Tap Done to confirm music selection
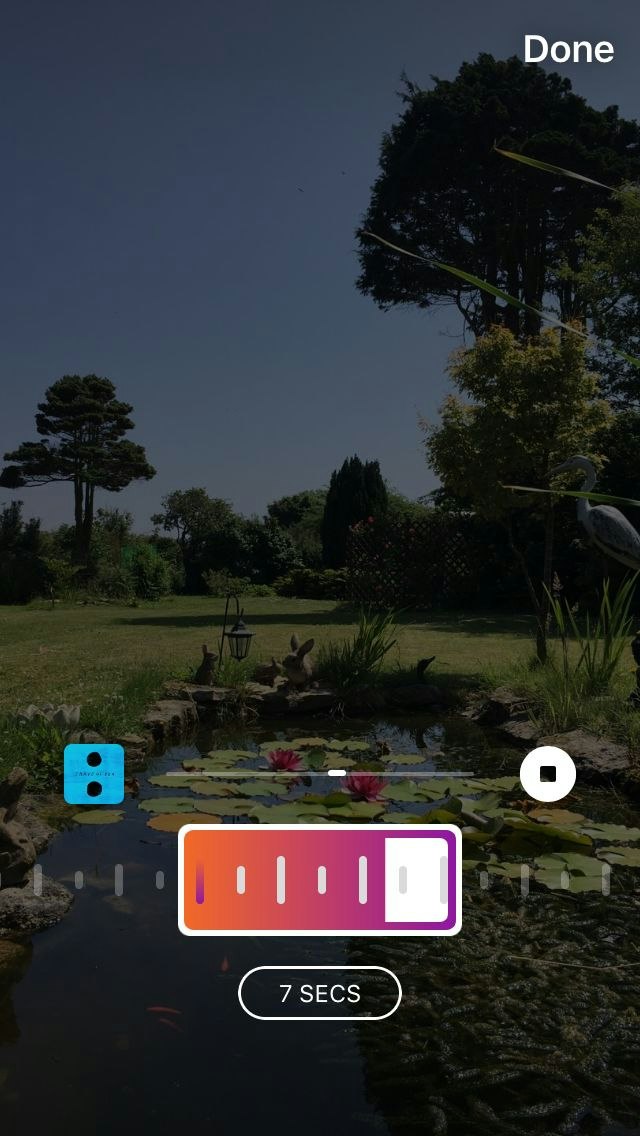640x1136 pixels. (x=568, y=49)
